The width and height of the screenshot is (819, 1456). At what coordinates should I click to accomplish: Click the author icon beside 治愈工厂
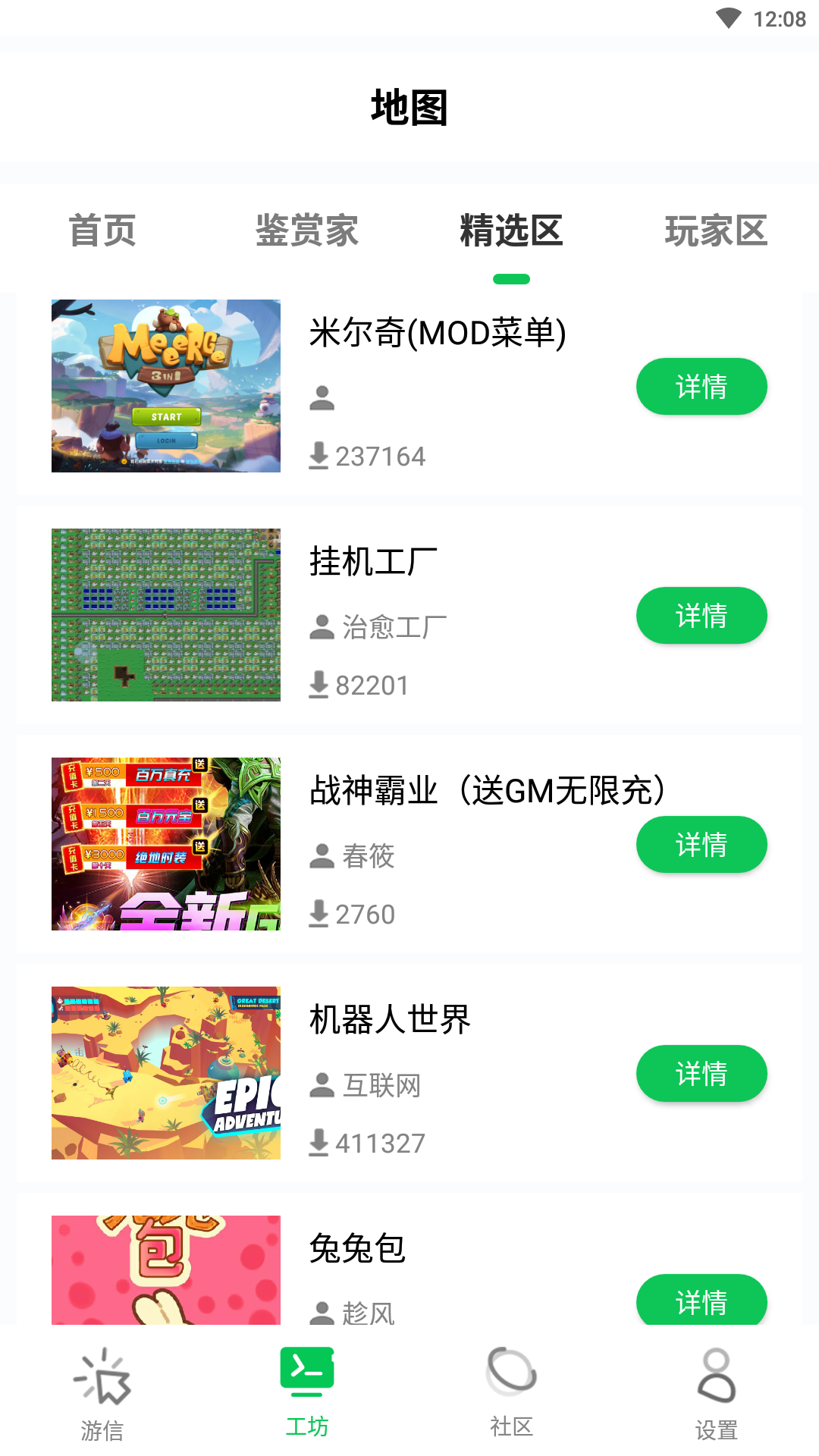pos(322,626)
